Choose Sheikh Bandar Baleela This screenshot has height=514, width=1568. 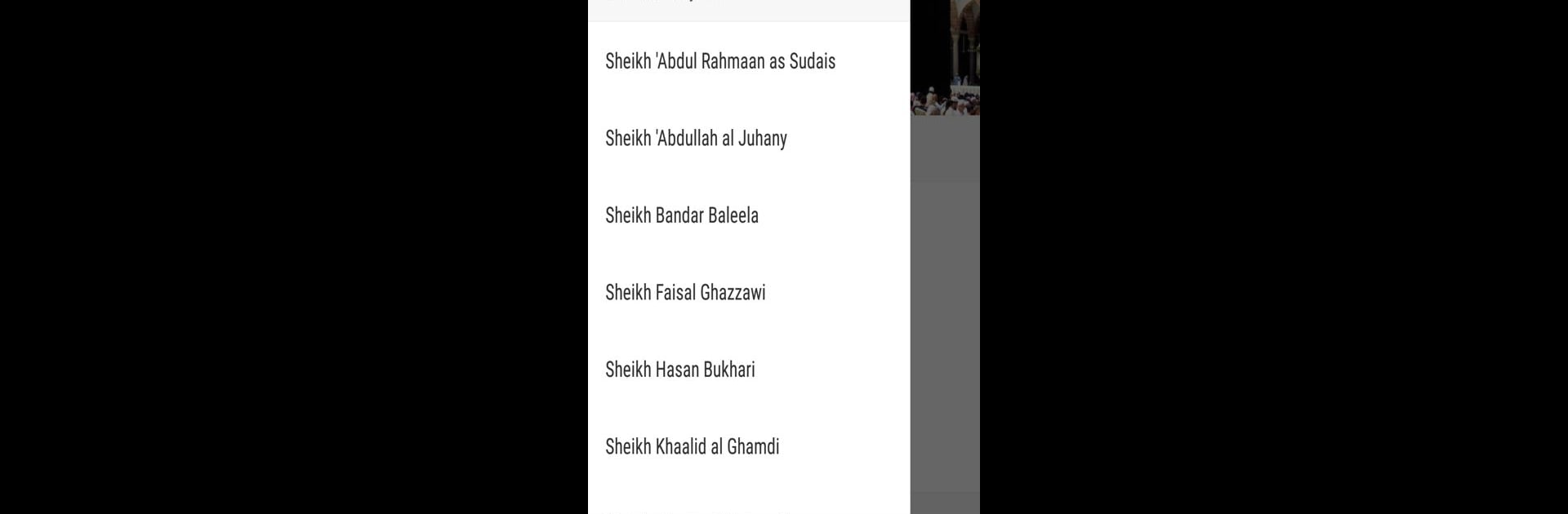point(682,215)
